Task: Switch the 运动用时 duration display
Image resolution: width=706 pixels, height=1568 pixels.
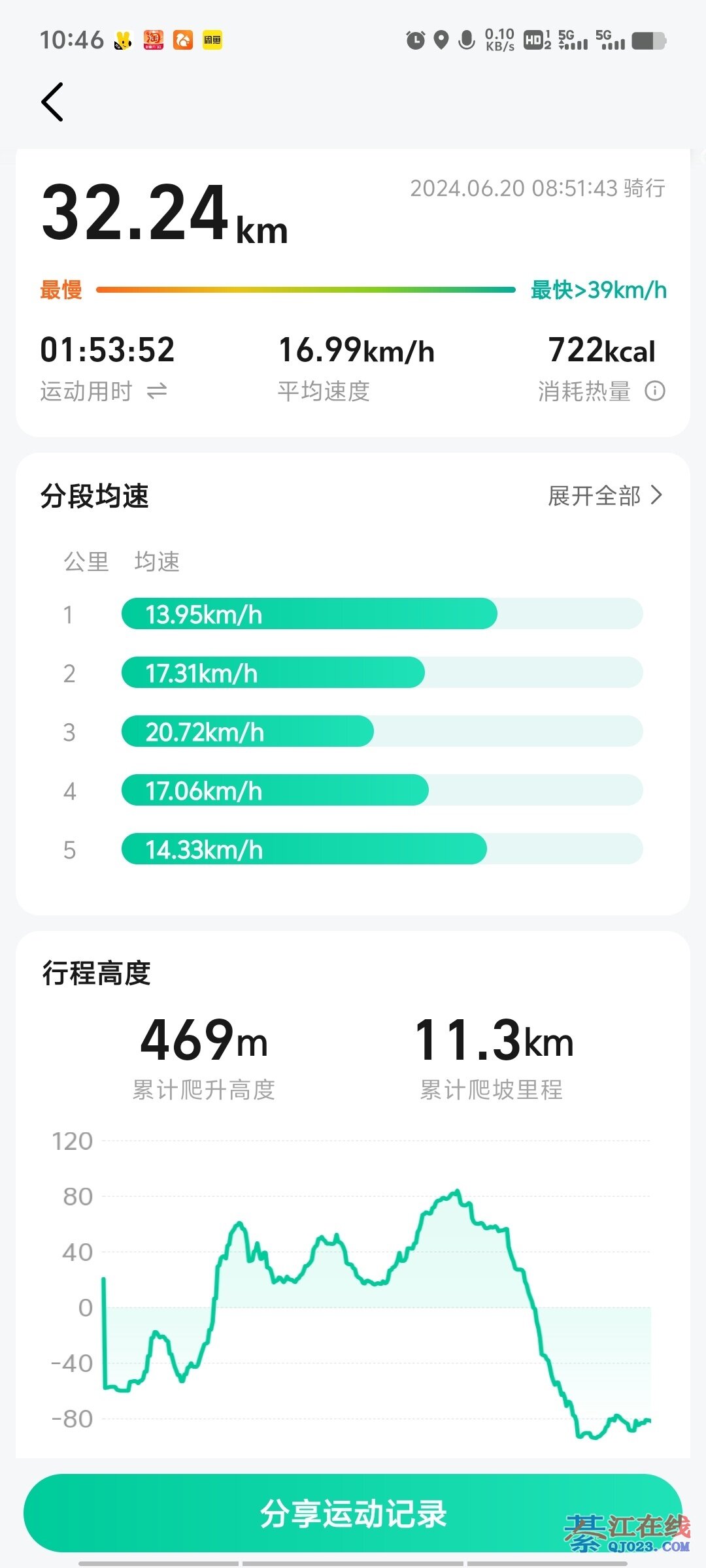Action: click(x=157, y=391)
